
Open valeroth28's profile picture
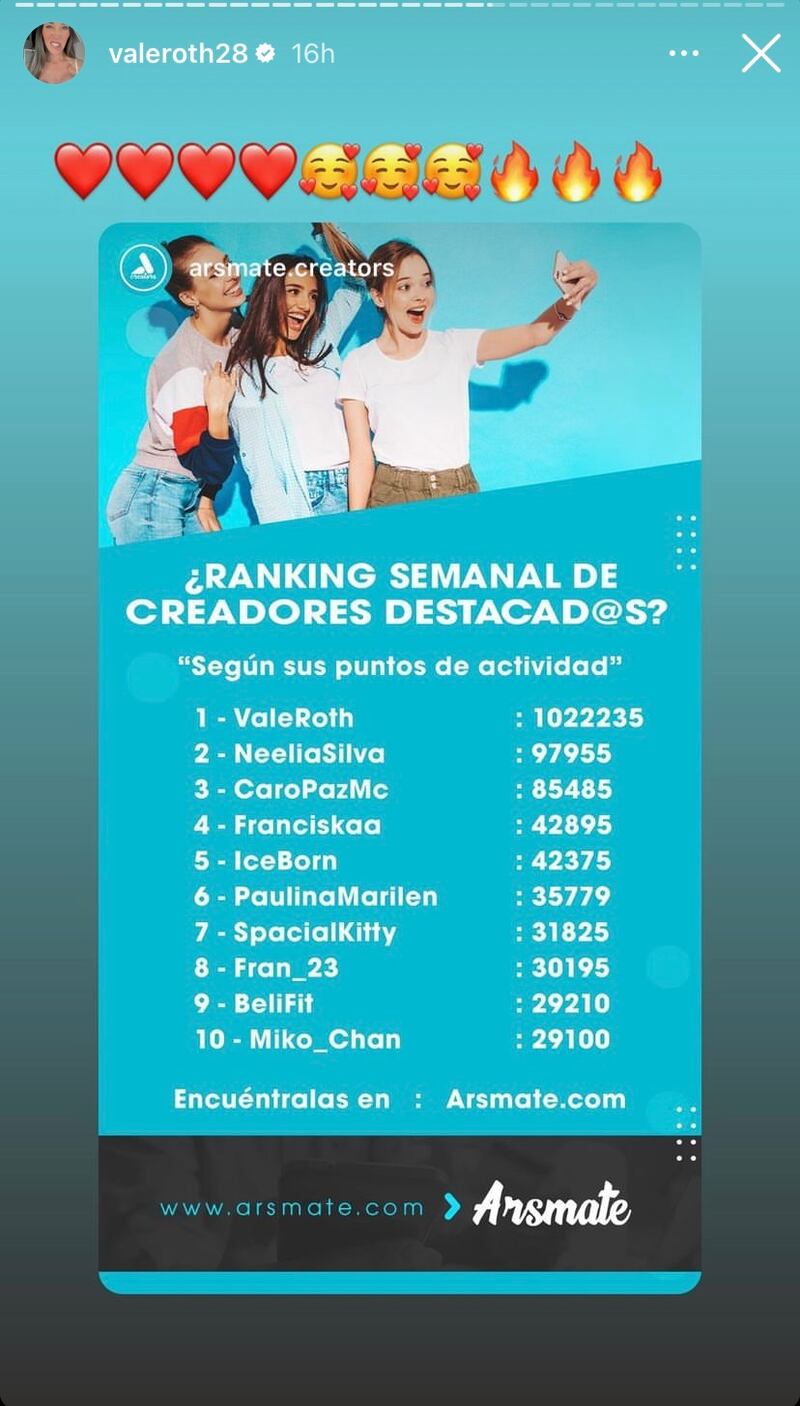click(x=54, y=53)
